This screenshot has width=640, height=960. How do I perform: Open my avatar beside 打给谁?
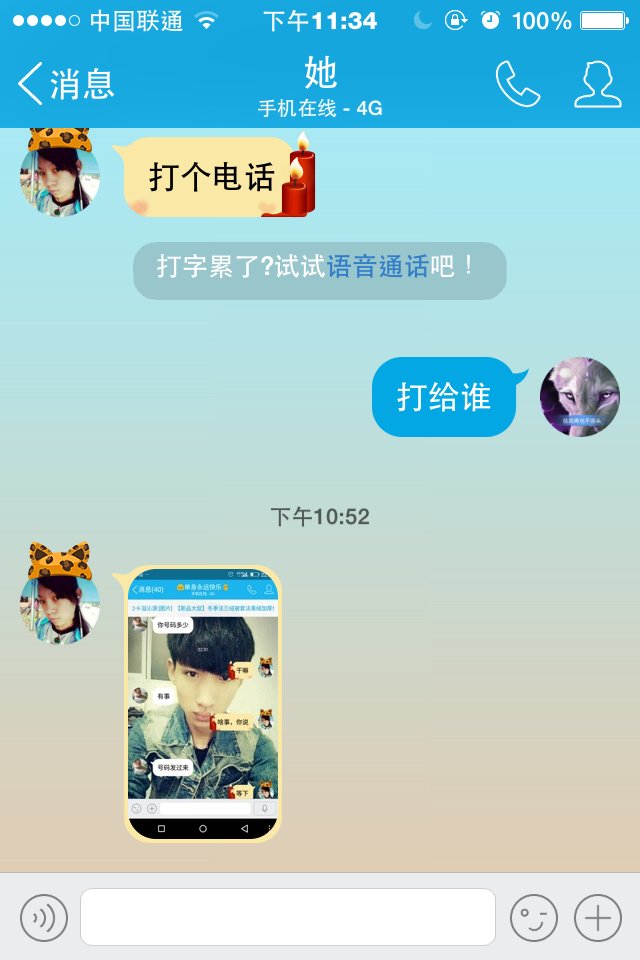point(579,397)
